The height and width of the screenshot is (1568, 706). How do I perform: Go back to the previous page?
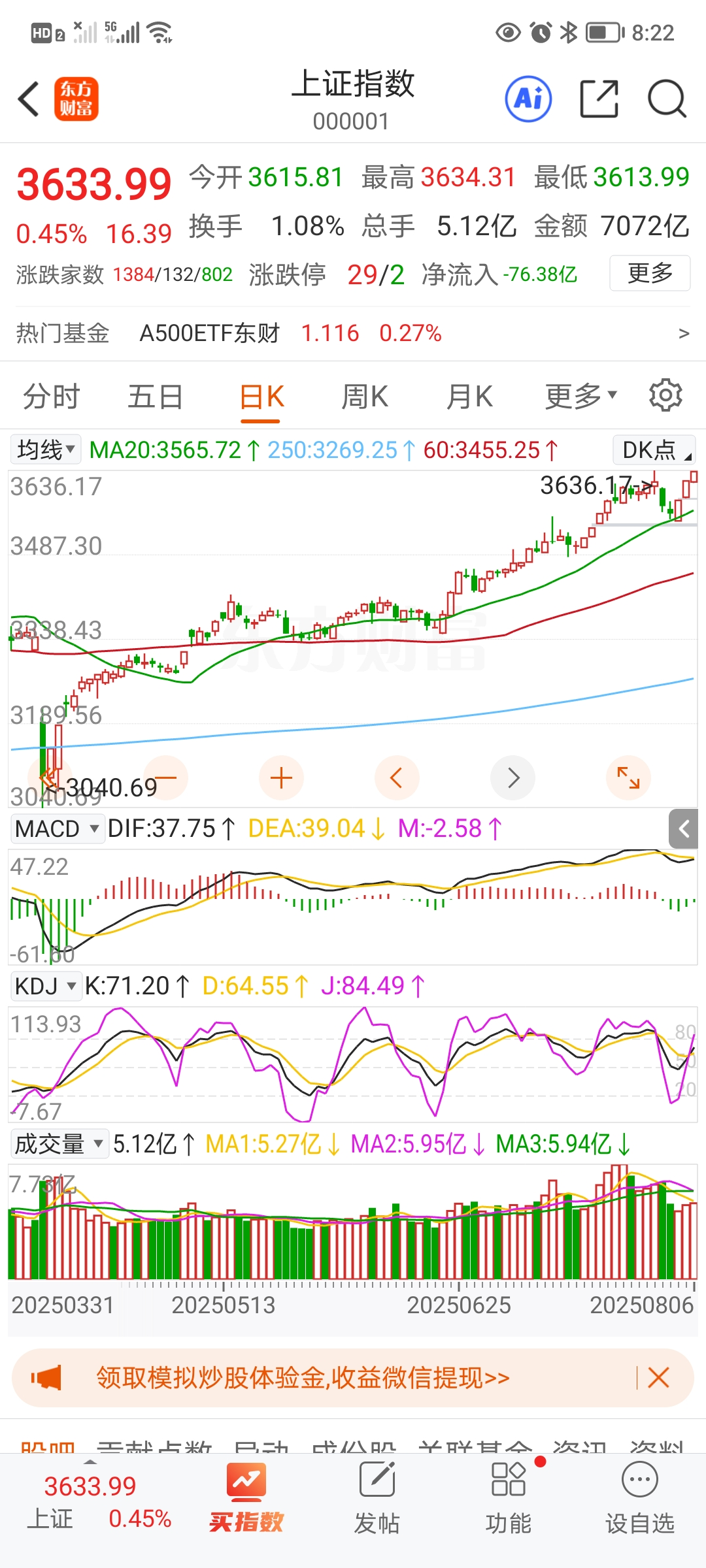click(x=29, y=99)
